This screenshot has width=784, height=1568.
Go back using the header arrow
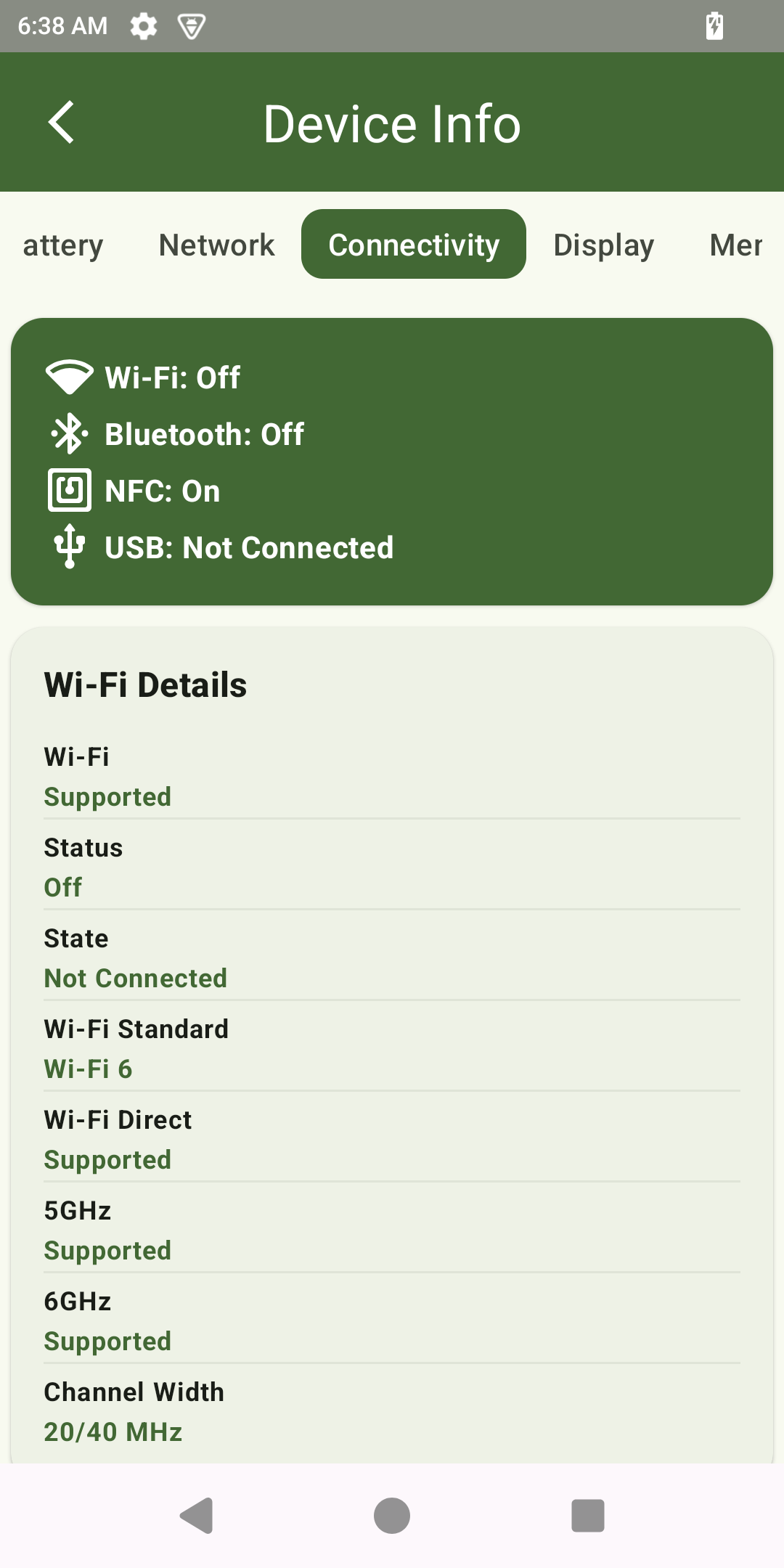(62, 122)
